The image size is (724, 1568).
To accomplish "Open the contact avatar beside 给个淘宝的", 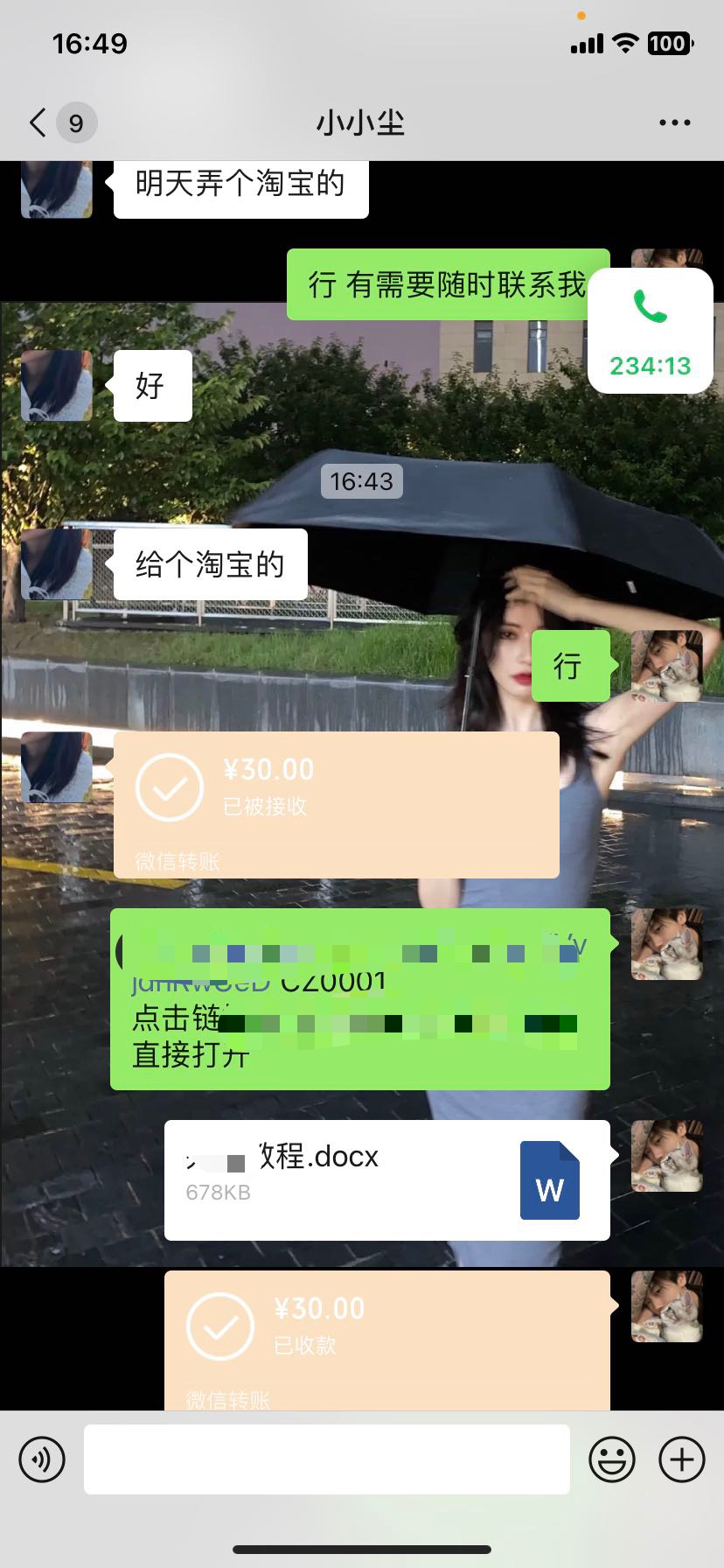I will pyautogui.click(x=57, y=563).
